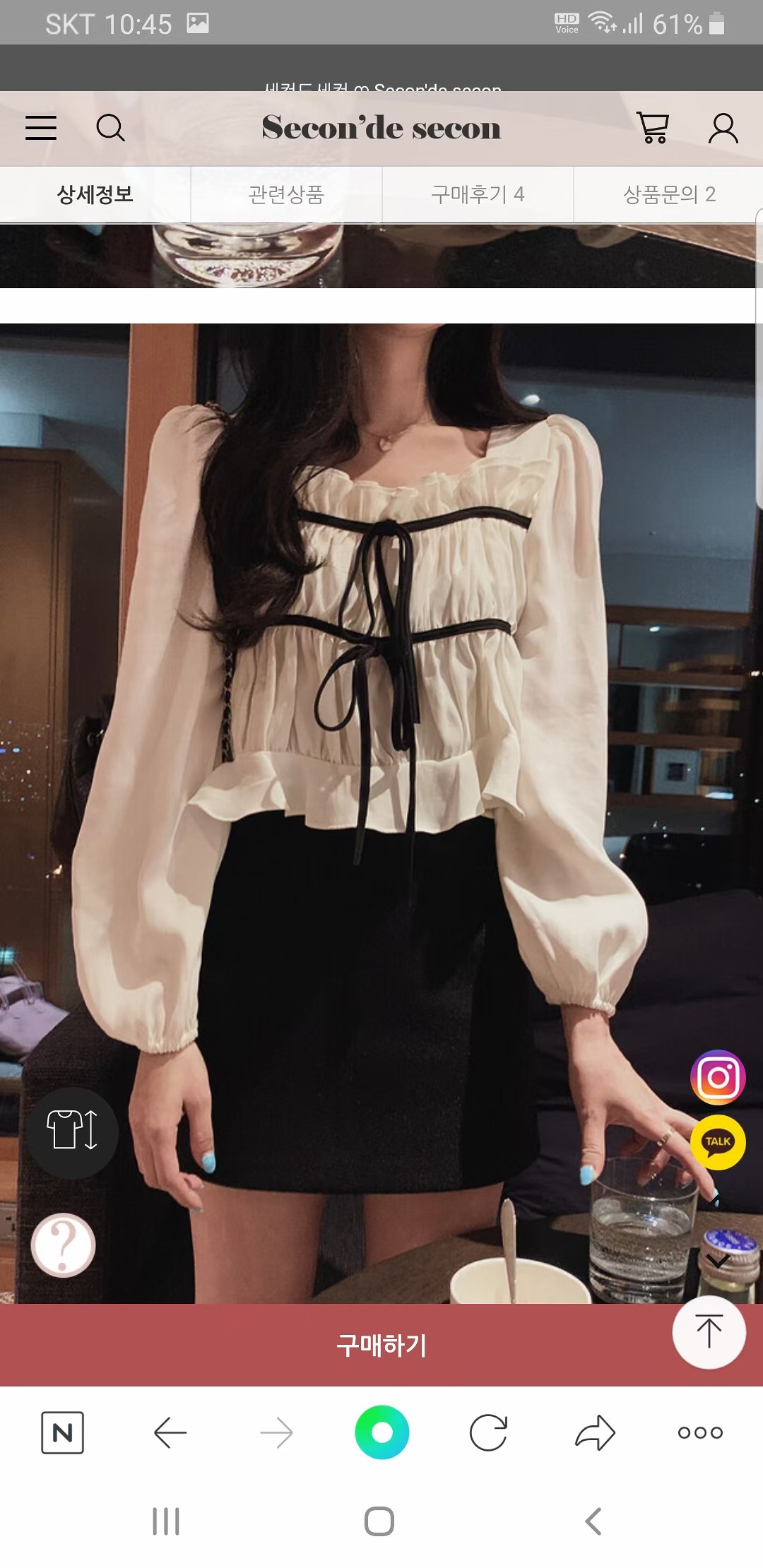The height and width of the screenshot is (1568, 763).
Task: Open the shop search
Action: (110, 128)
